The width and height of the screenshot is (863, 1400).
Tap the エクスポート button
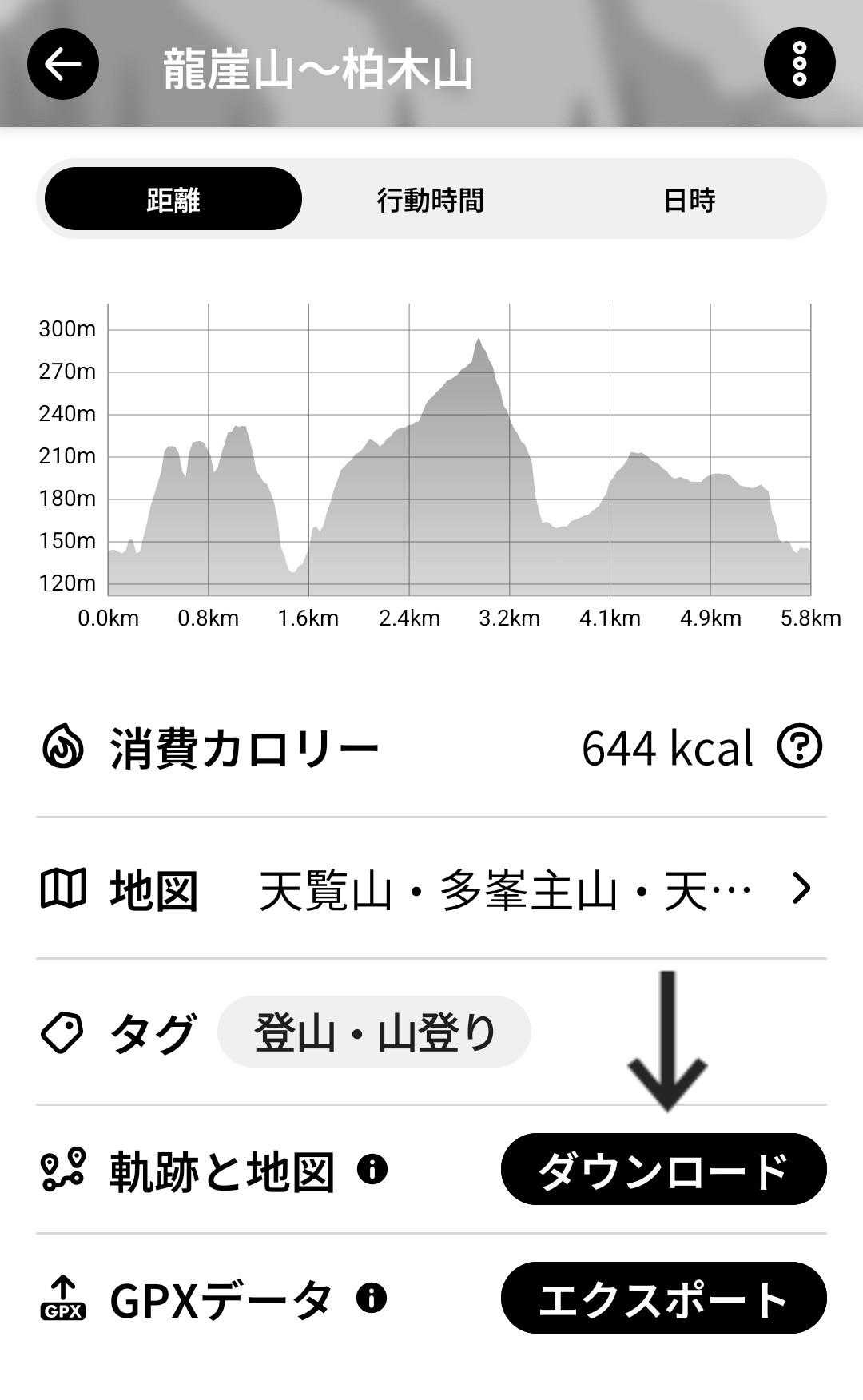pyautogui.click(x=664, y=1298)
